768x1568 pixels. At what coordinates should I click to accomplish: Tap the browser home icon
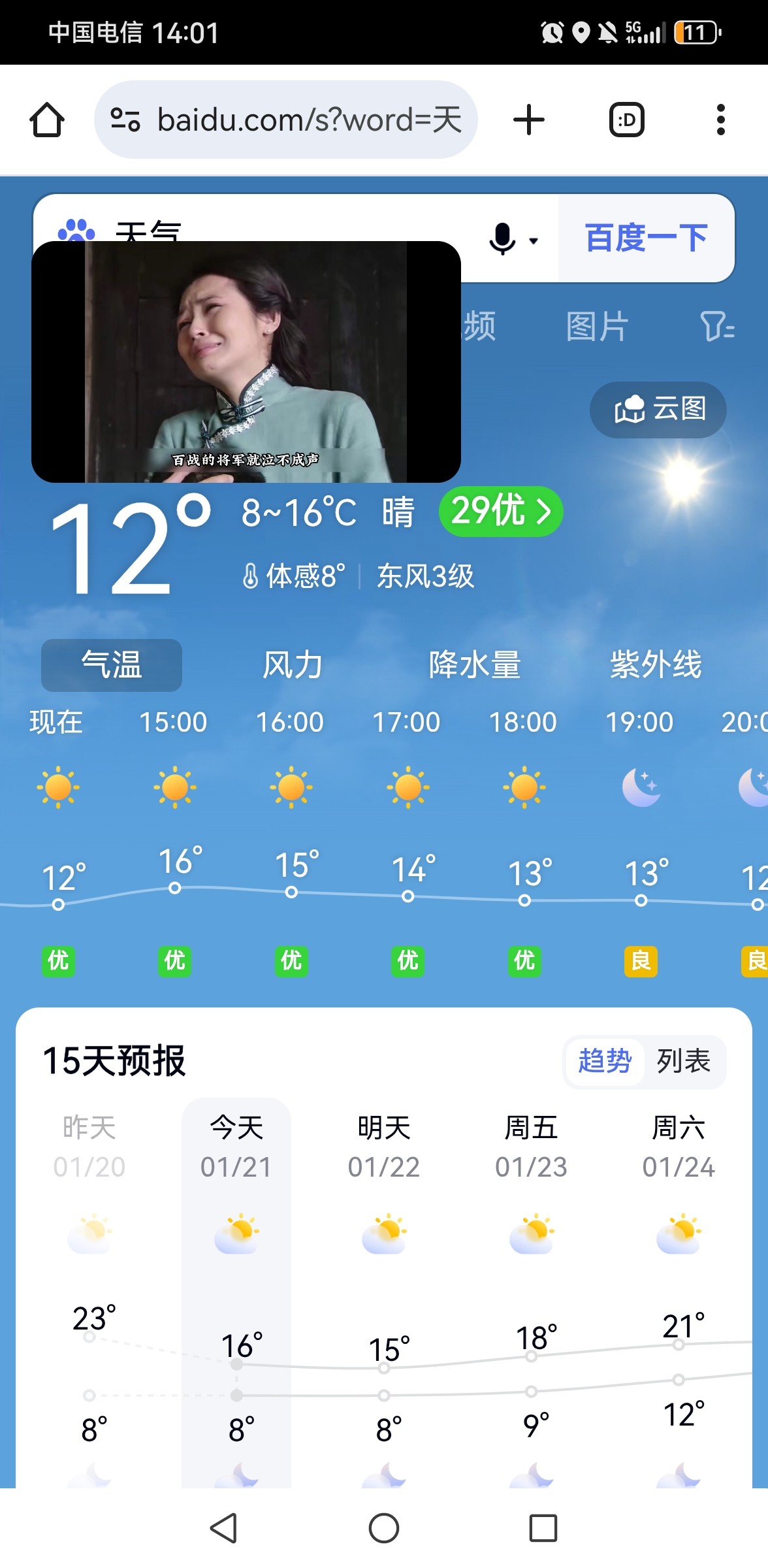(x=48, y=120)
